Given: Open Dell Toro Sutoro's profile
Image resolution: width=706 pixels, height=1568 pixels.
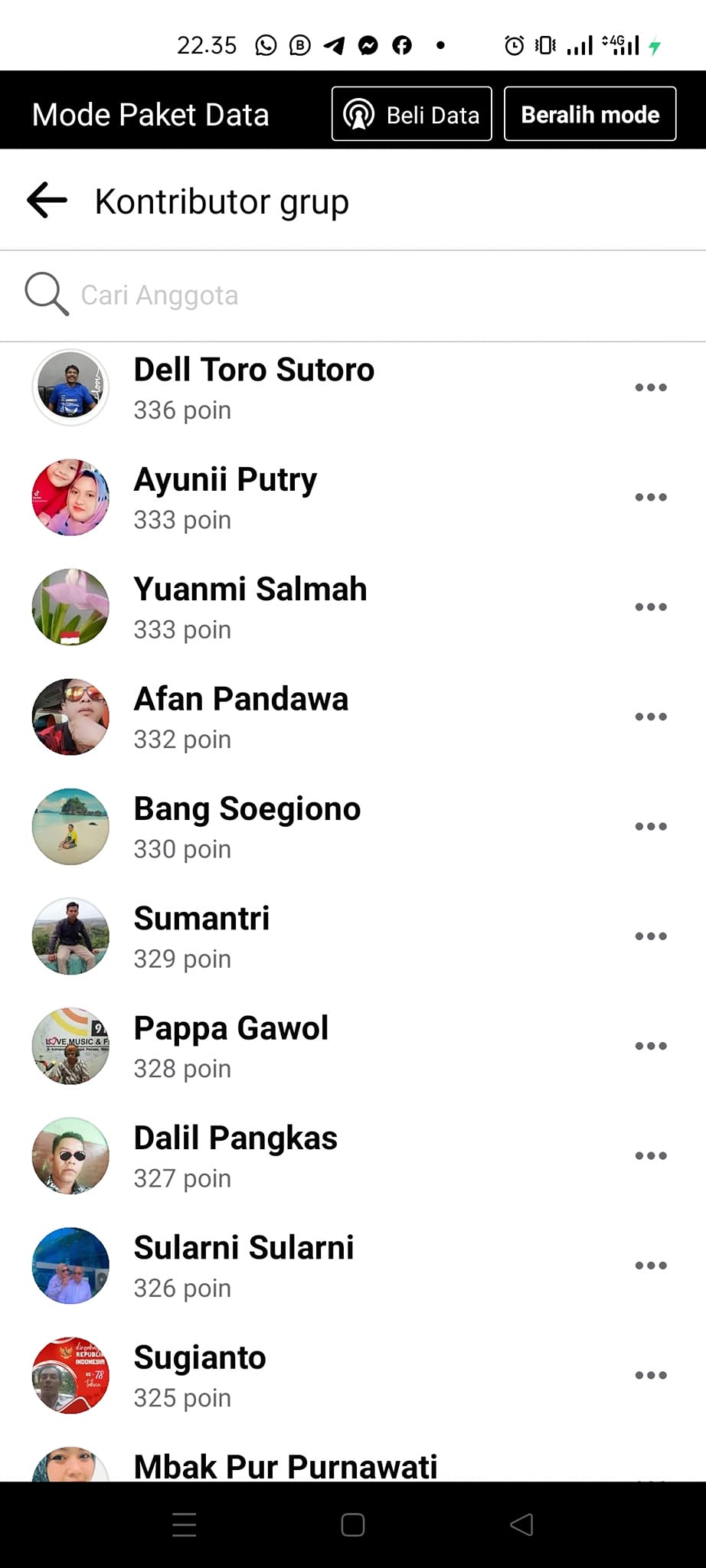Looking at the screenshot, I should point(253,371).
